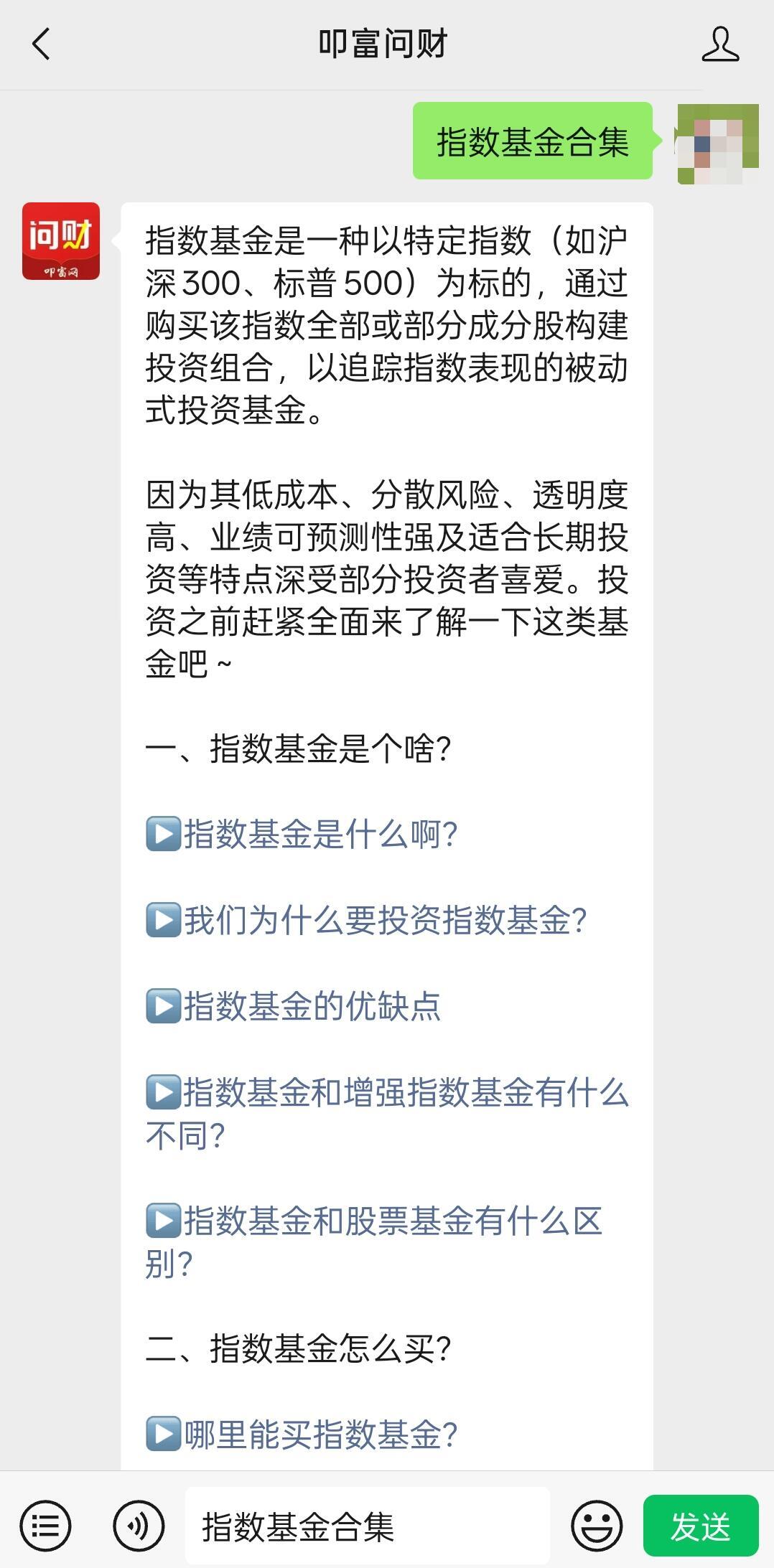The image size is (774, 1568).
Task: Open the 问财 account avatar
Action: click(x=61, y=241)
